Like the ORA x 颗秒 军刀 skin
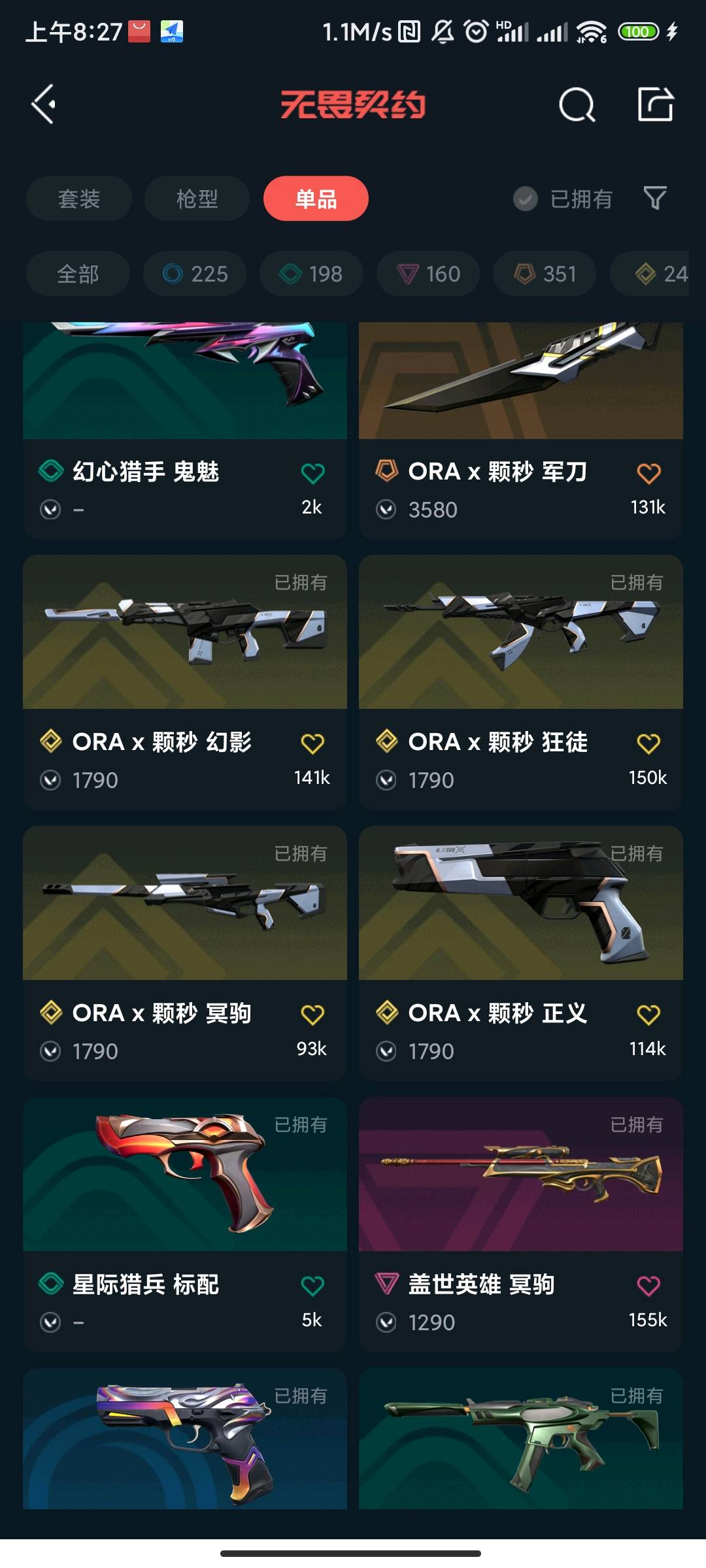 click(x=648, y=474)
